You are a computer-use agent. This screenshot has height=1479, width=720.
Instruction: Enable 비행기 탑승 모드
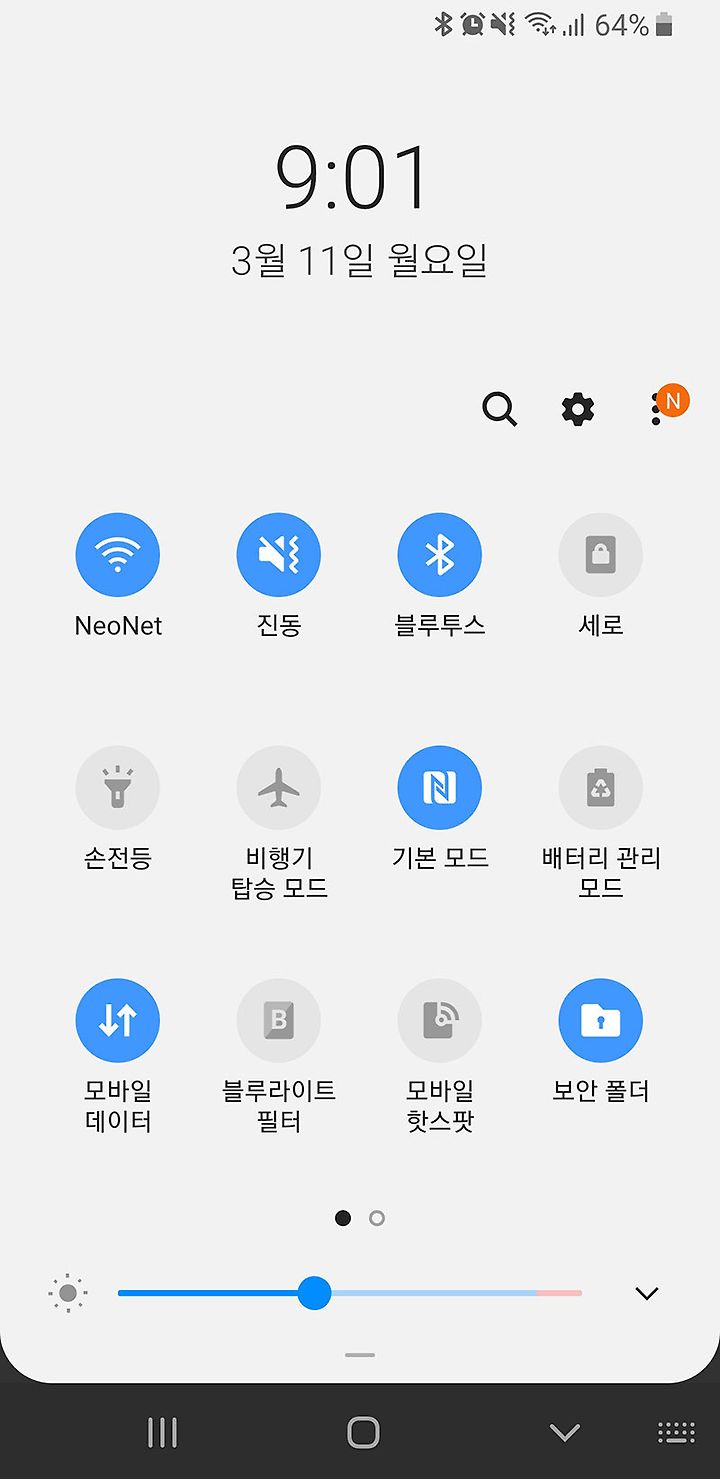pos(279,788)
